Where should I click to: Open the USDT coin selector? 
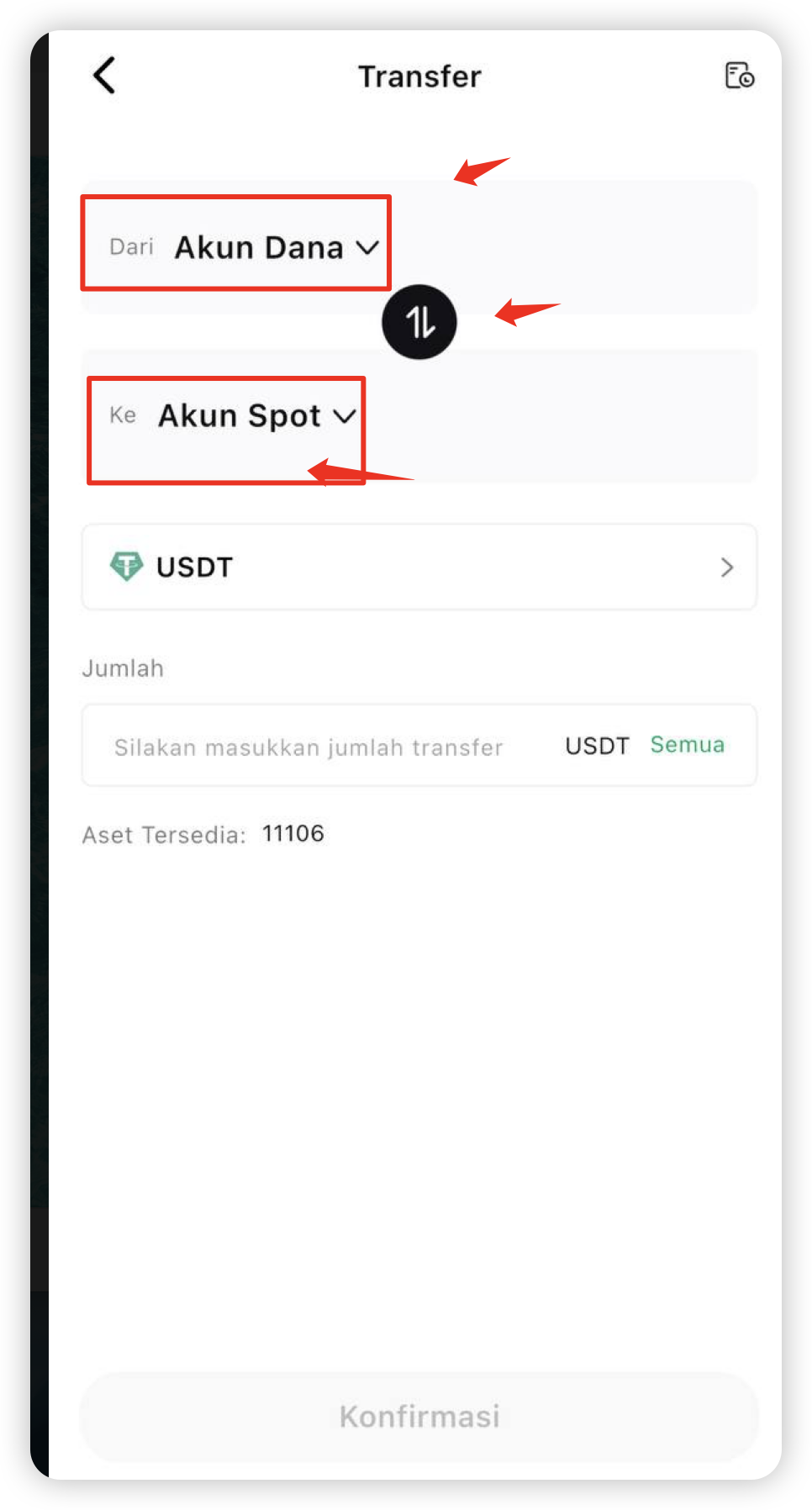pos(419,568)
